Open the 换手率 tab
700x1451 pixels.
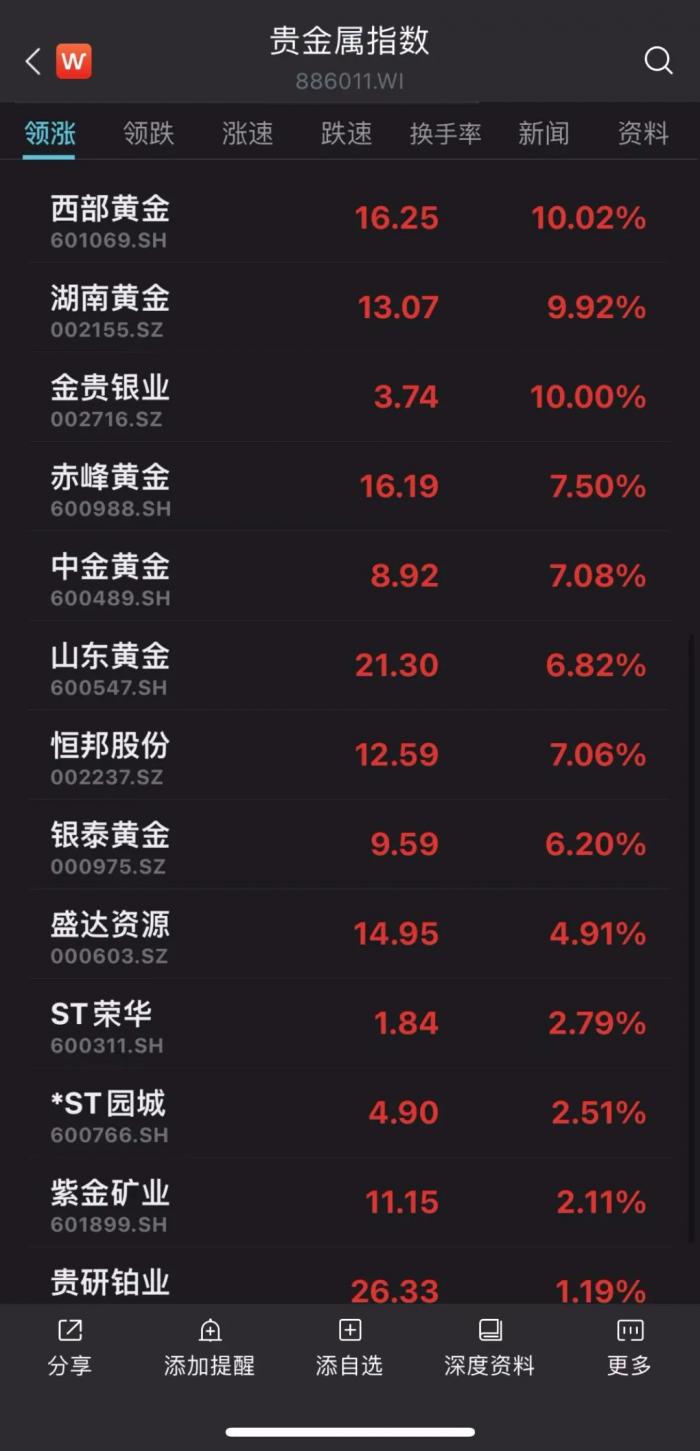pos(445,133)
